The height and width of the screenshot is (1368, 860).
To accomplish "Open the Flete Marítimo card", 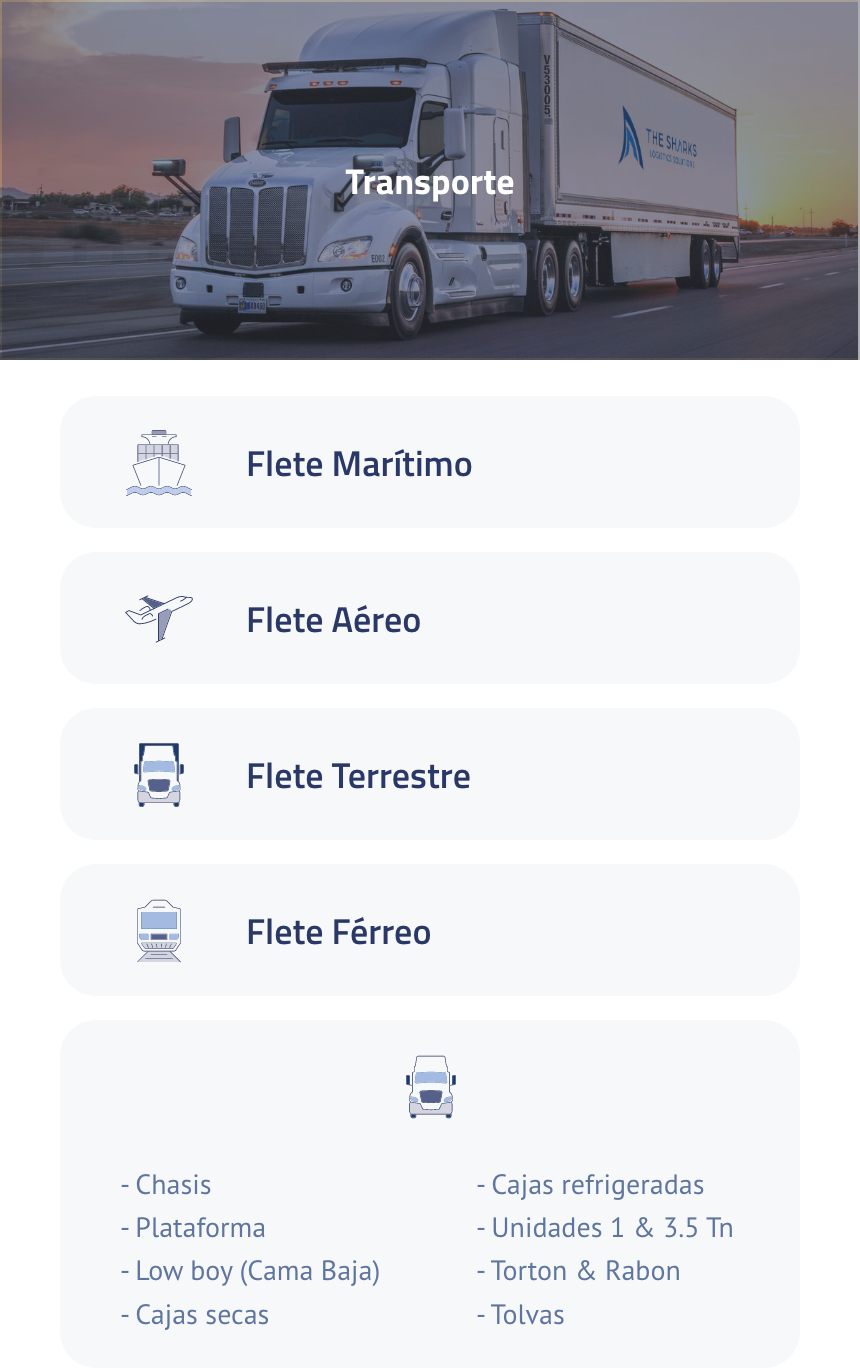I will pos(429,463).
